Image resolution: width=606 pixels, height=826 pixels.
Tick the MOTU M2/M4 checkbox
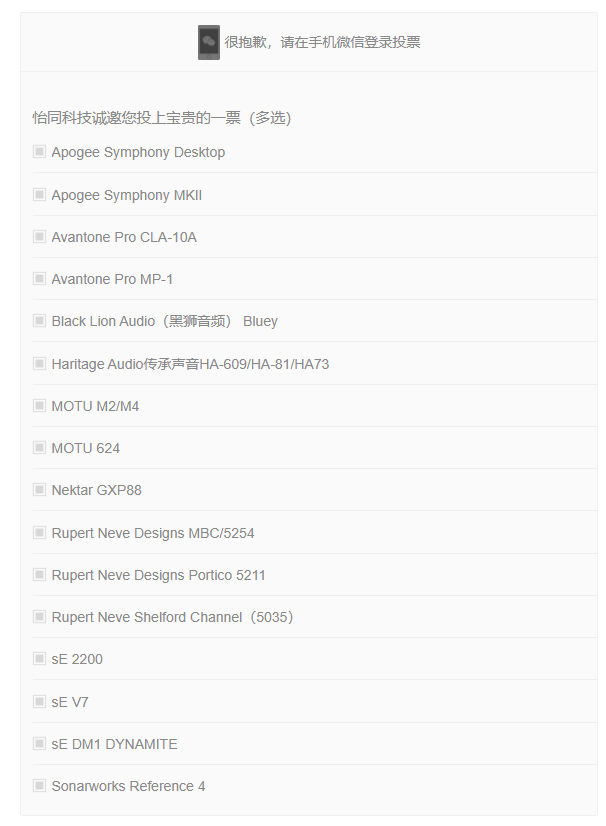point(40,406)
